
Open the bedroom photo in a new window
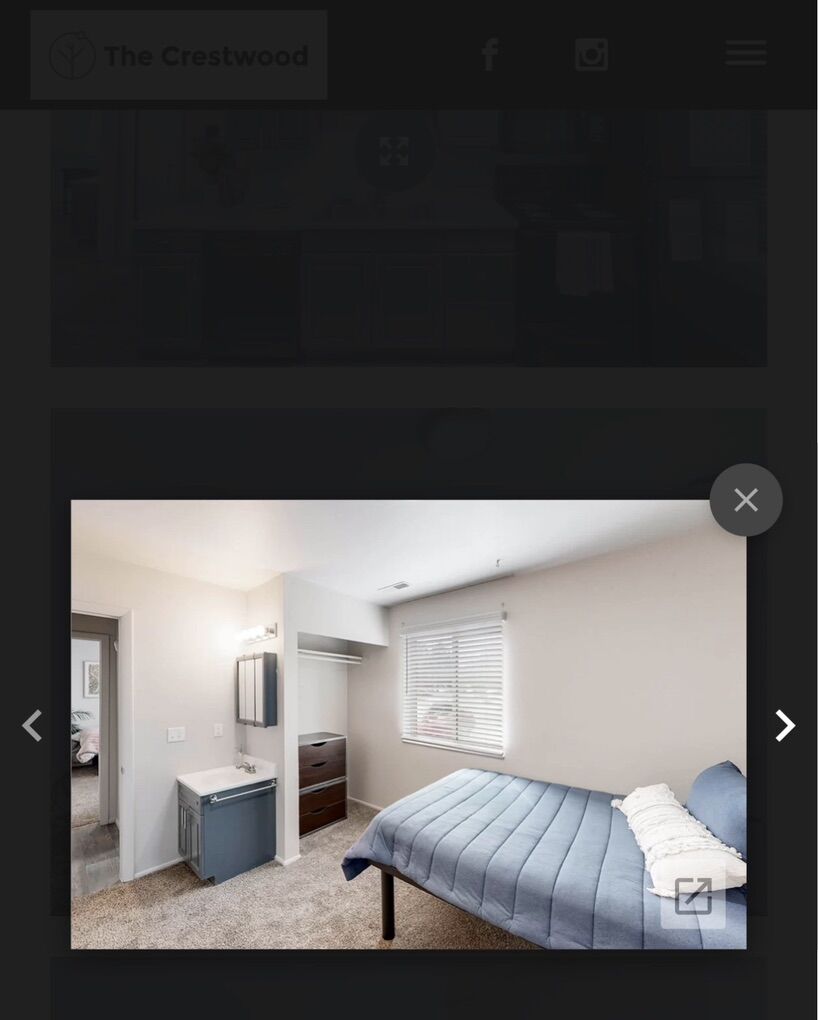[693, 896]
